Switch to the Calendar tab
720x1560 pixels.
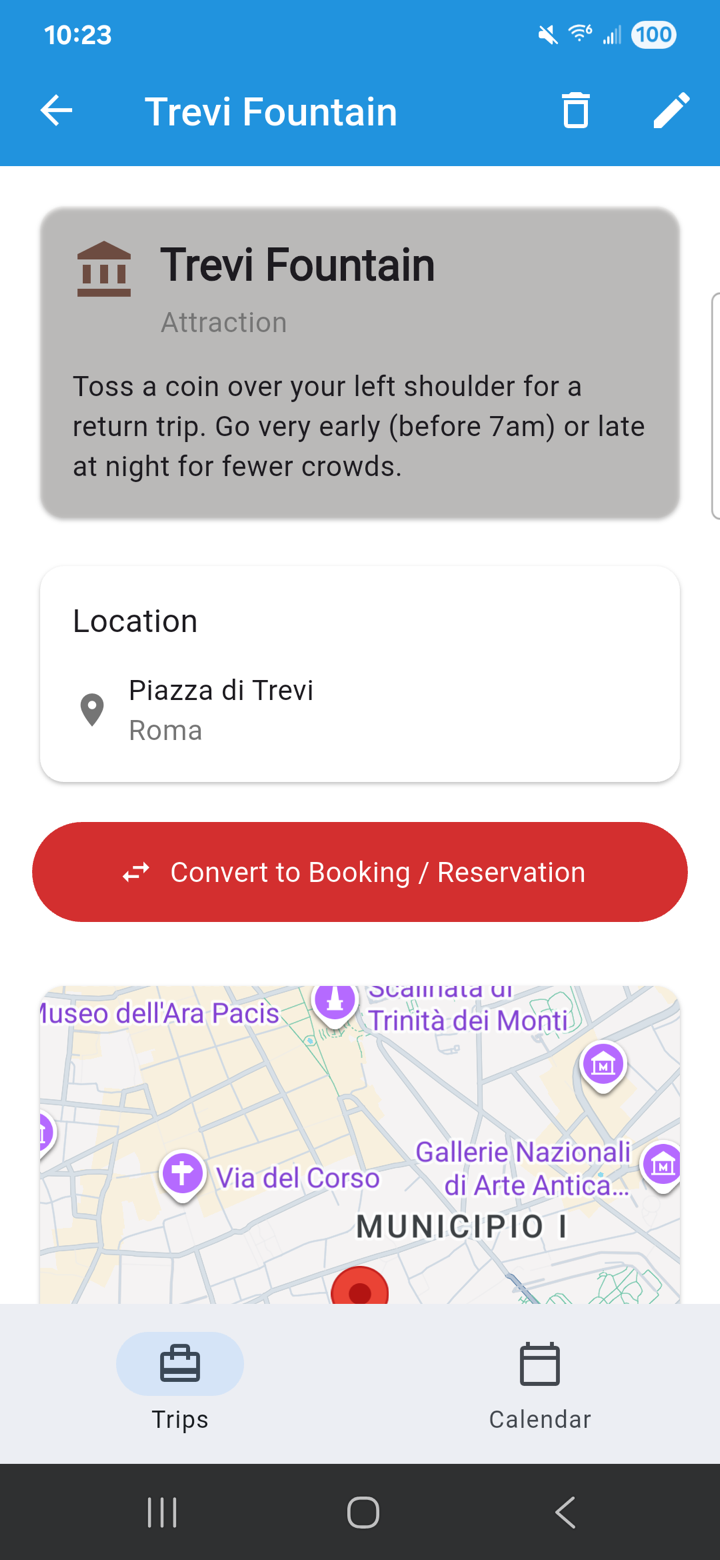(x=540, y=1385)
